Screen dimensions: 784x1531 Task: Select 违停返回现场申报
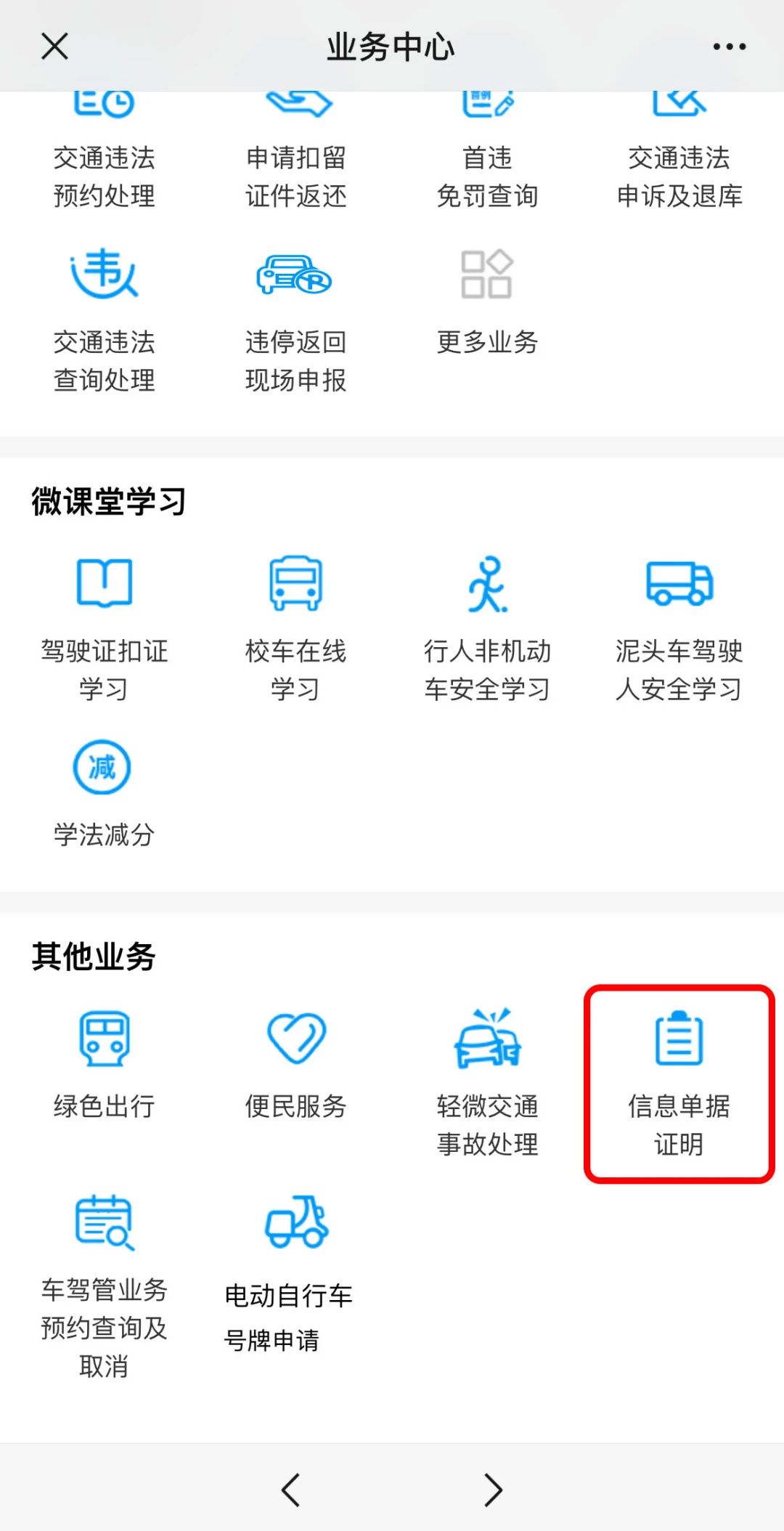[x=295, y=320]
